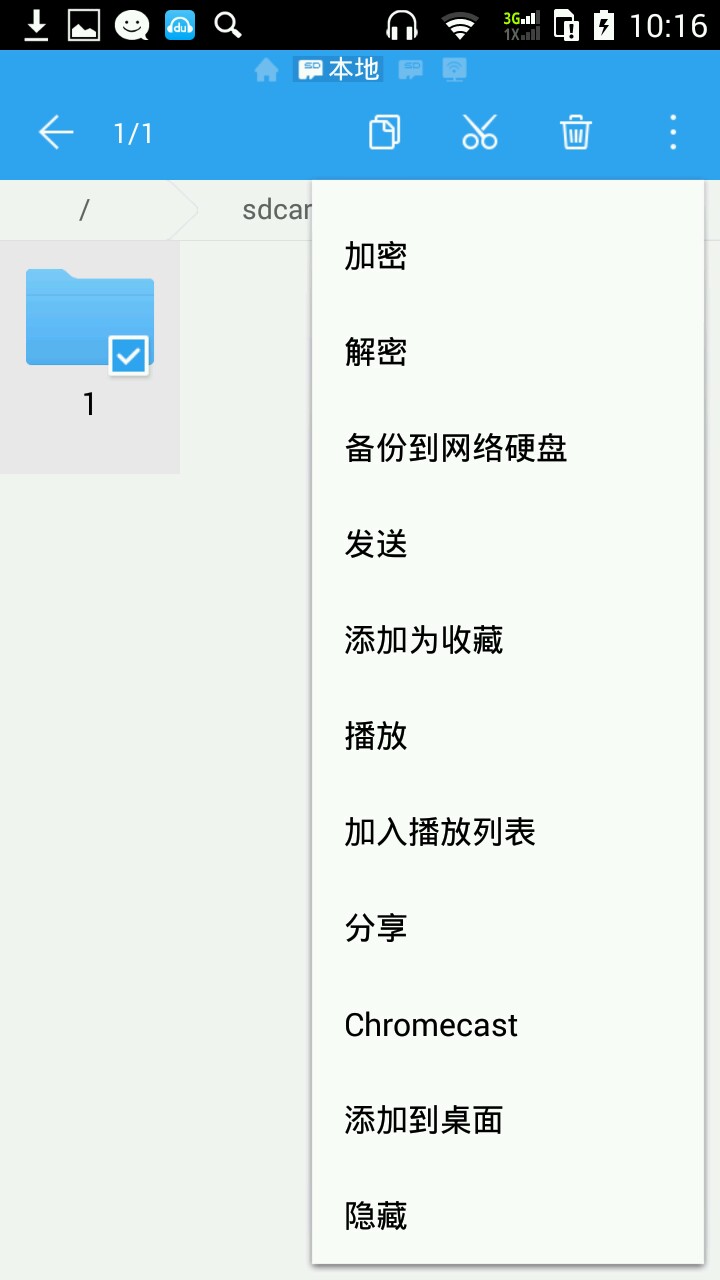Select 播放 to play
Viewport: 720px width, 1280px height.
pos(376,737)
